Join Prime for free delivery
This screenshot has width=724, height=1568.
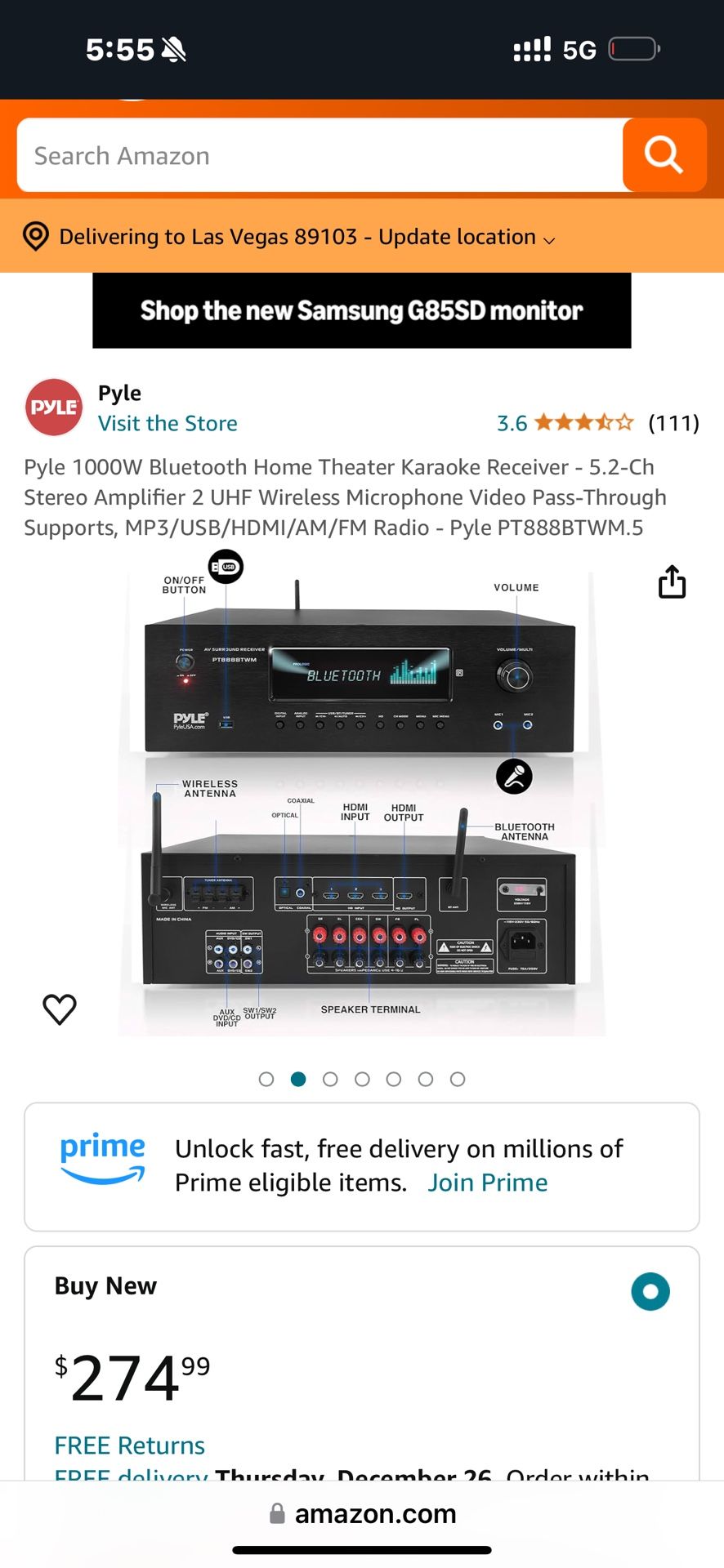tap(488, 1183)
